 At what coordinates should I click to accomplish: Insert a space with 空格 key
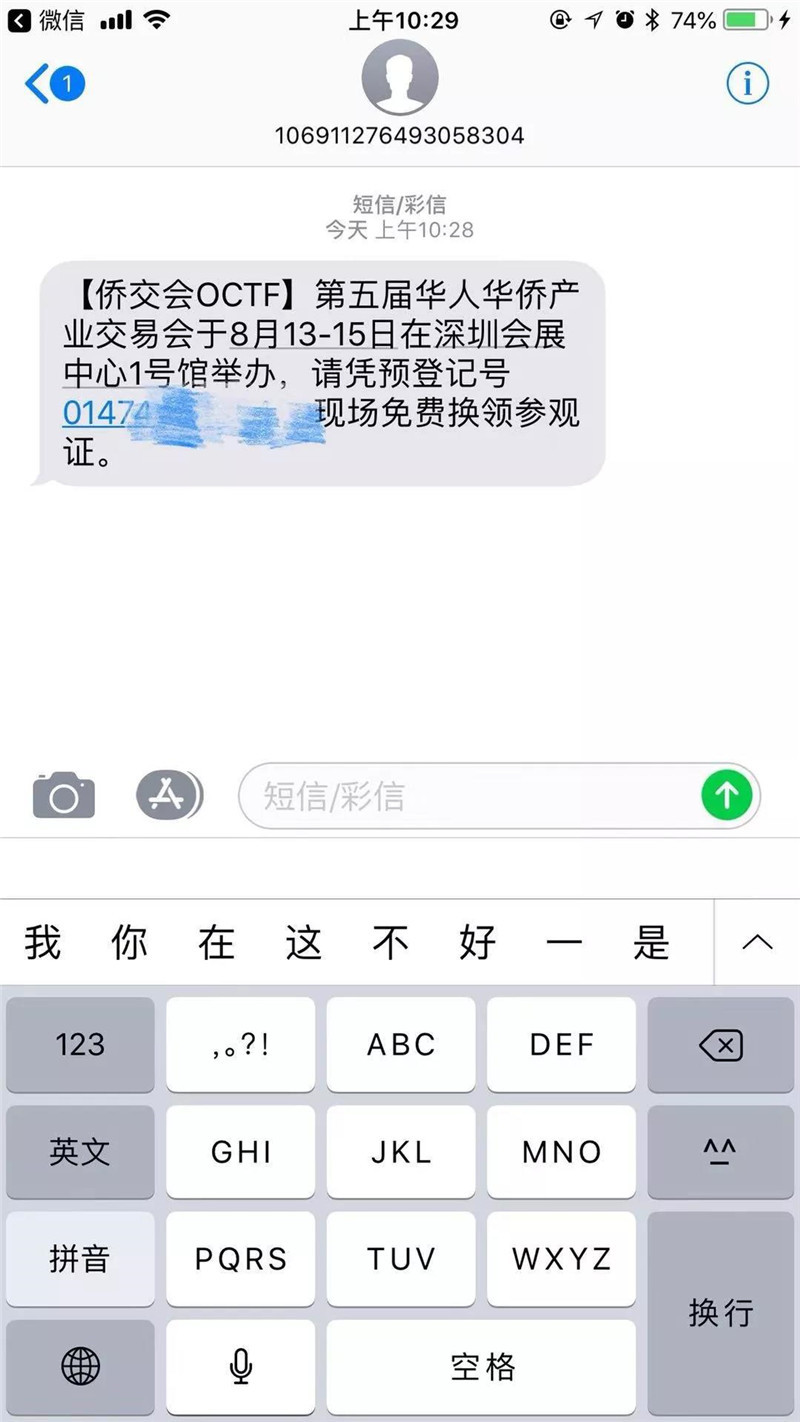point(481,1365)
